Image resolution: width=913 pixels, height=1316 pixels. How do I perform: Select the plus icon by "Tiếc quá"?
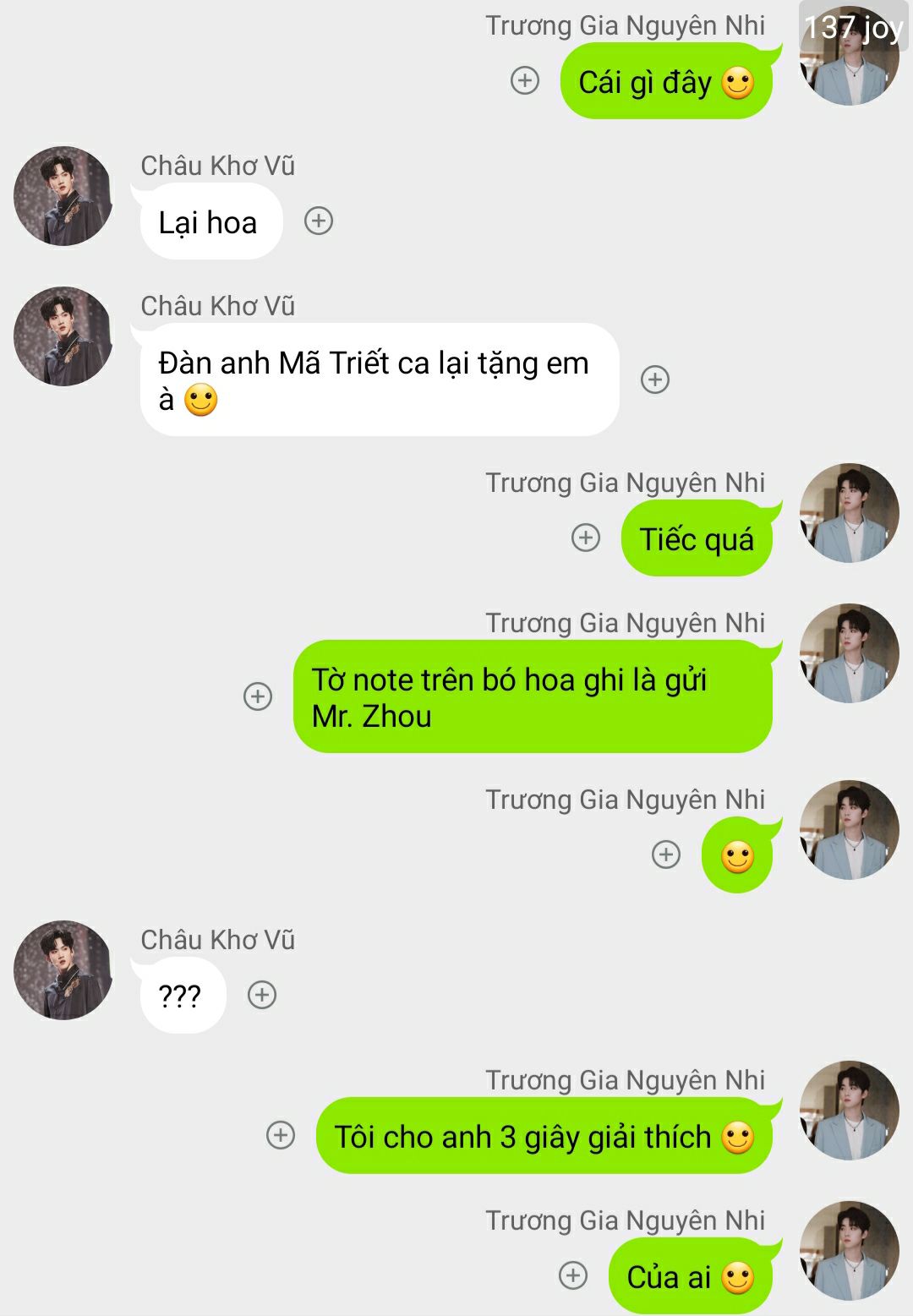pos(586,538)
